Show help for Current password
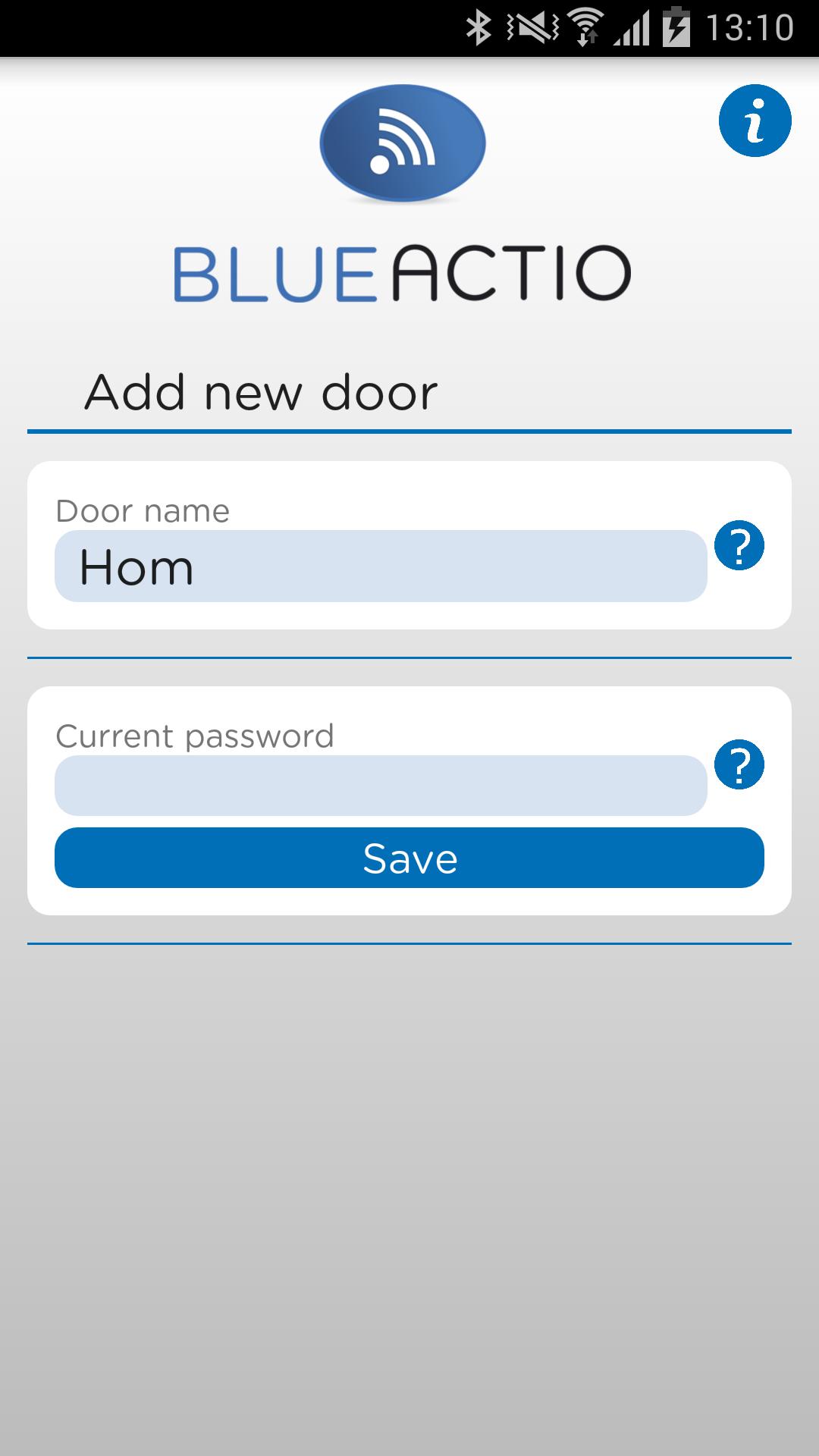This screenshot has width=819, height=1456. (x=739, y=764)
